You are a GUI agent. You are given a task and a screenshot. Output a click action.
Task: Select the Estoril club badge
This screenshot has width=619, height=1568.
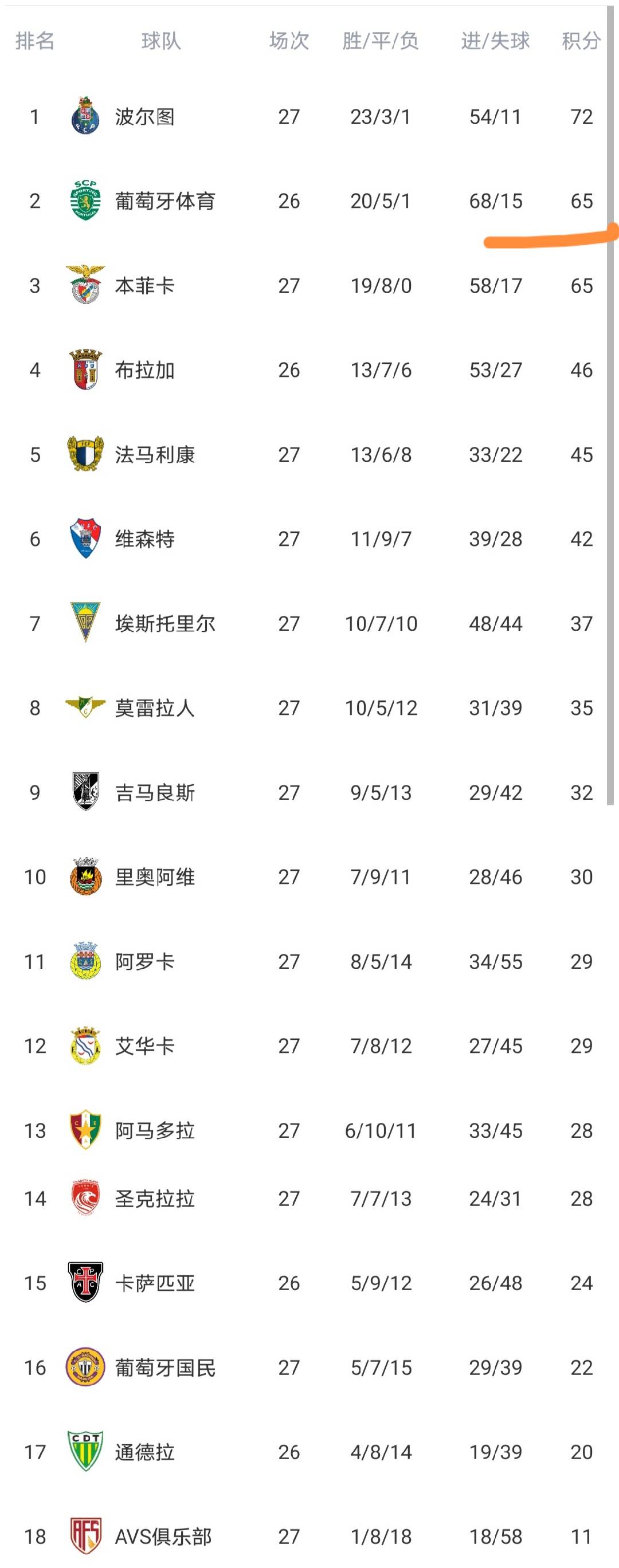coord(86,623)
